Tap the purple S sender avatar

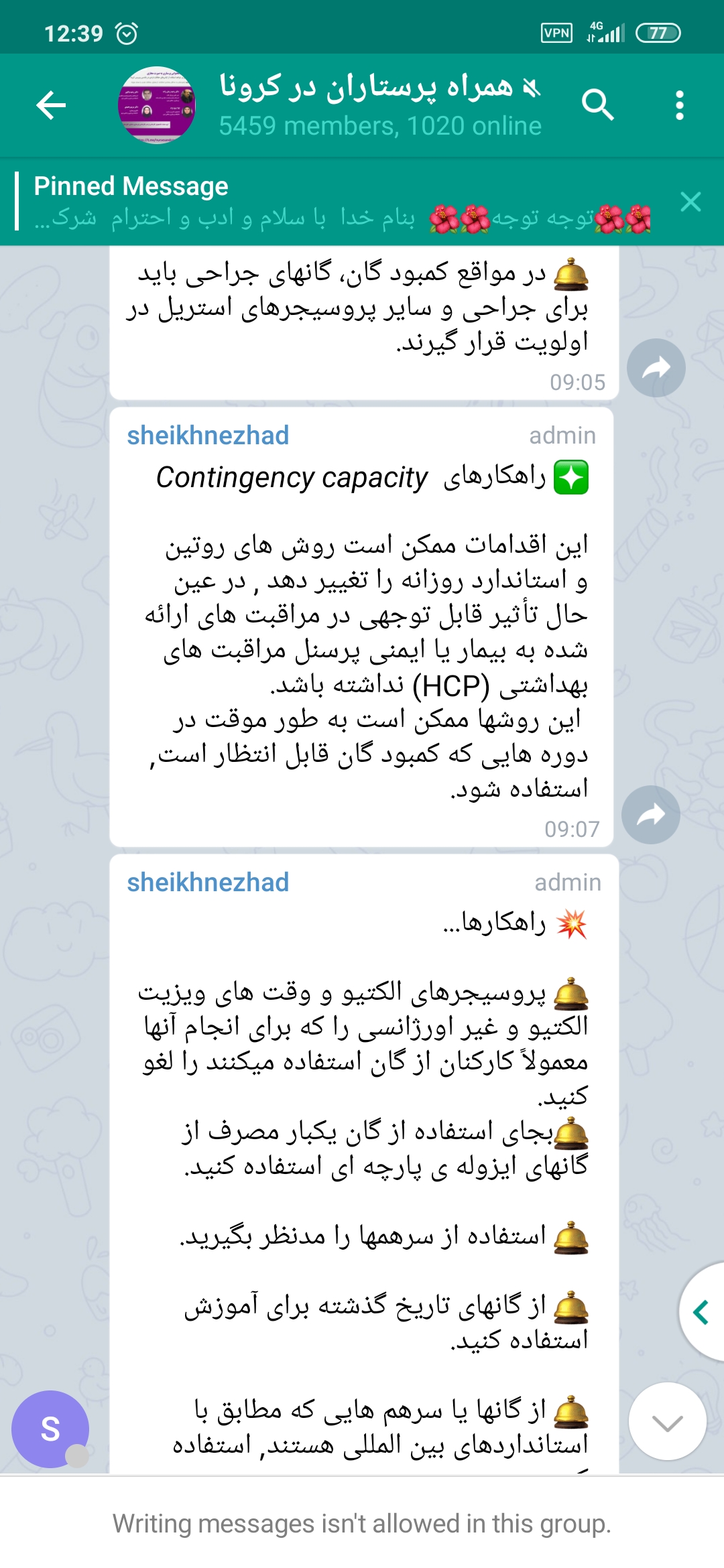(50, 1429)
